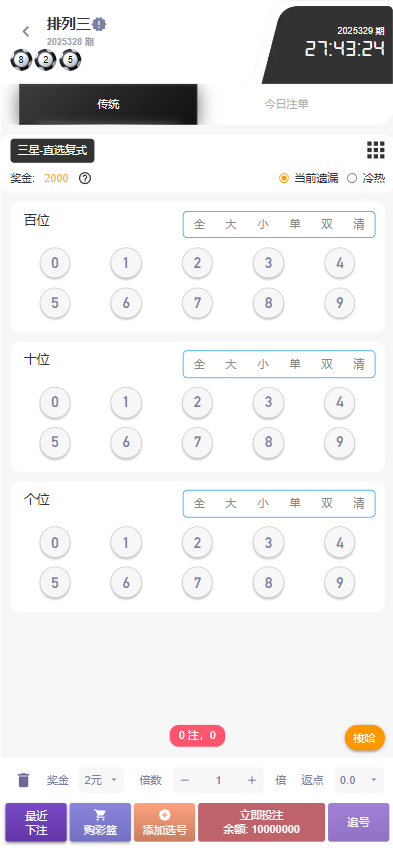Increase 倍数 with the plus button

(252, 780)
